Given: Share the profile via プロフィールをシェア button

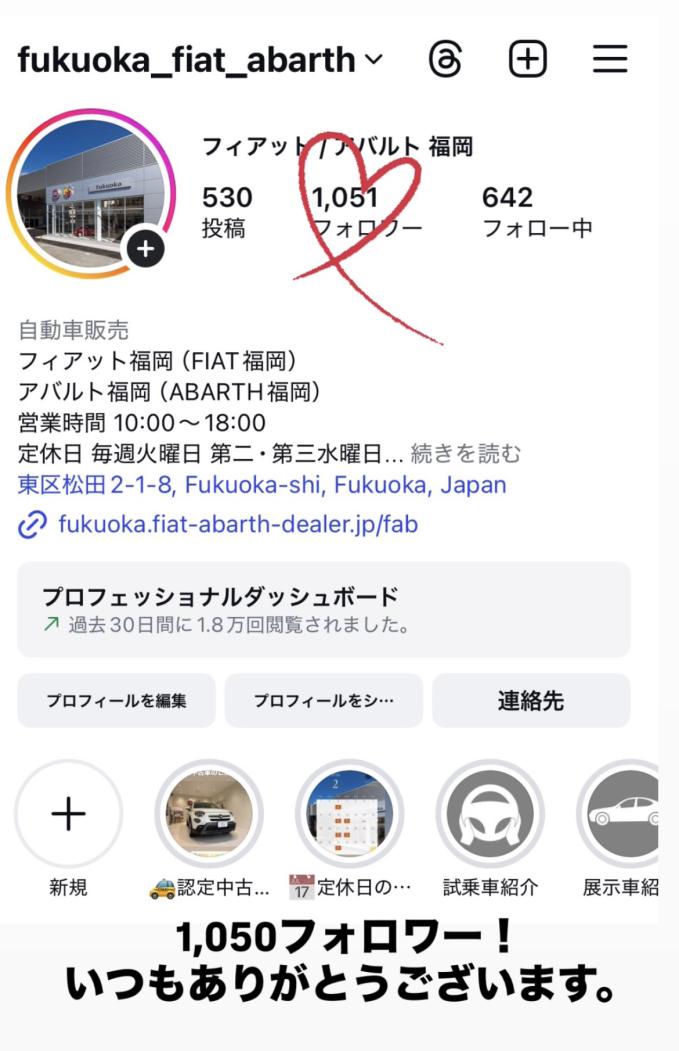Looking at the screenshot, I should pos(323,701).
